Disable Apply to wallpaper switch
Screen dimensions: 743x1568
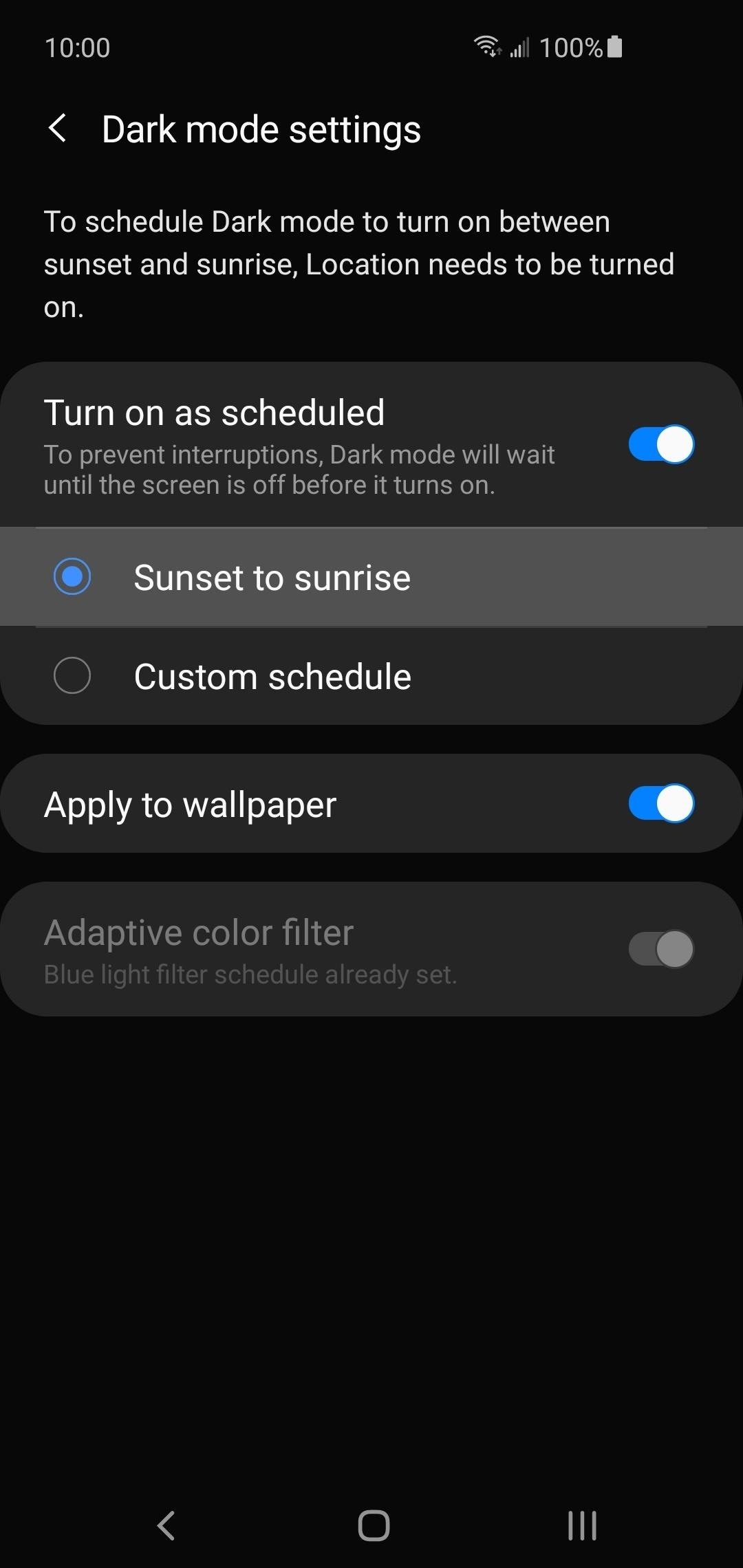661,803
